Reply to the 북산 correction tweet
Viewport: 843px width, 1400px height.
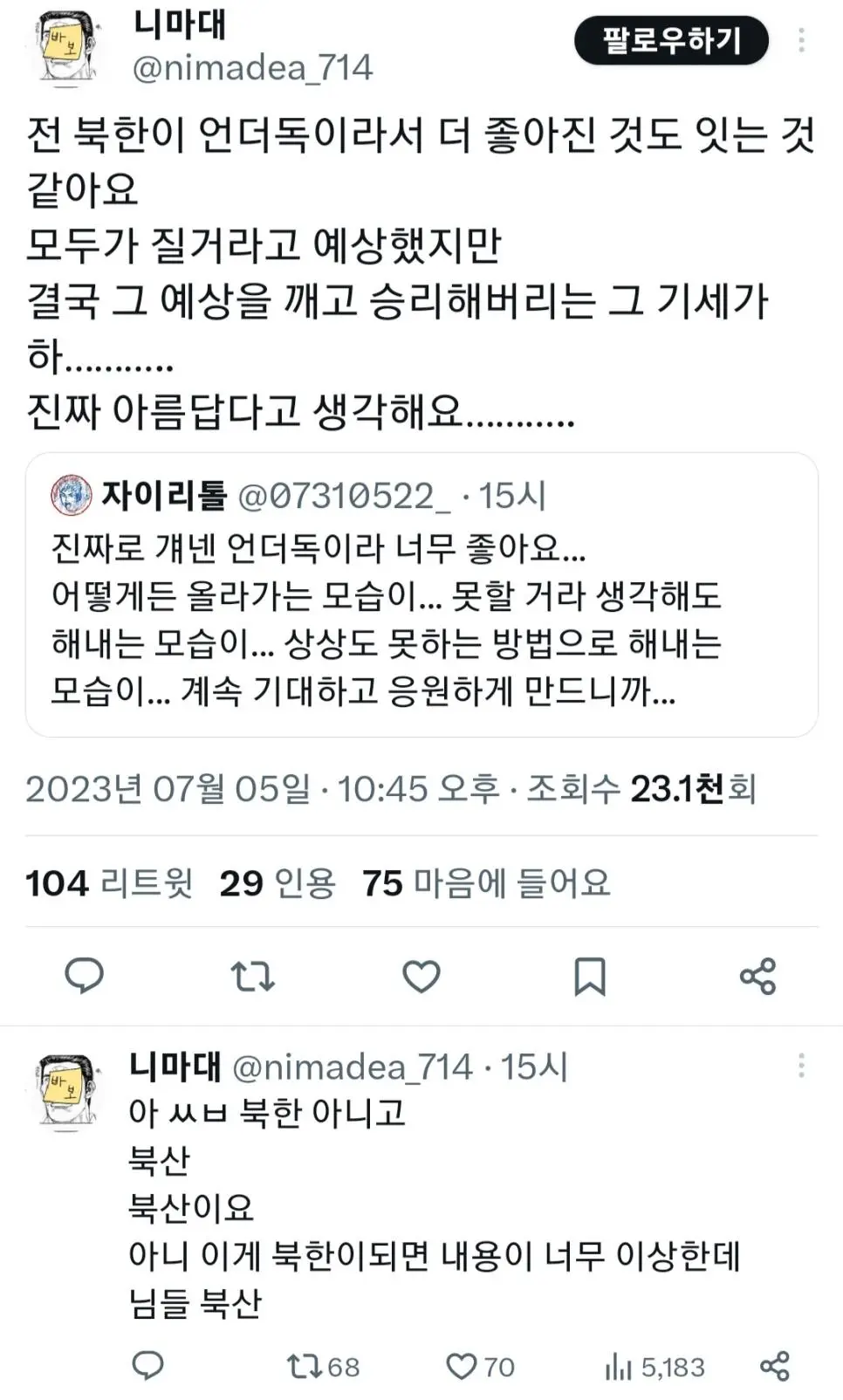click(x=147, y=1366)
